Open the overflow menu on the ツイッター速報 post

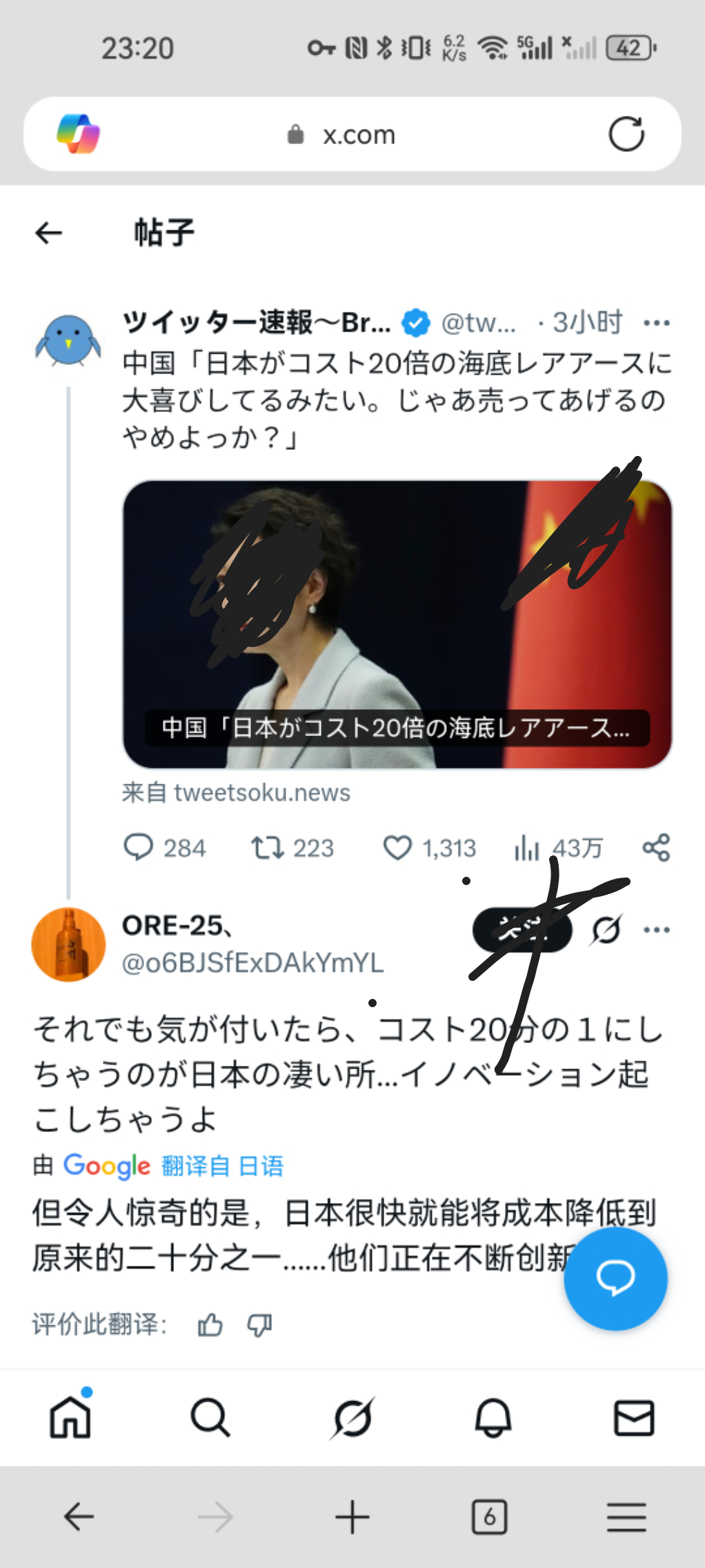[x=656, y=323]
